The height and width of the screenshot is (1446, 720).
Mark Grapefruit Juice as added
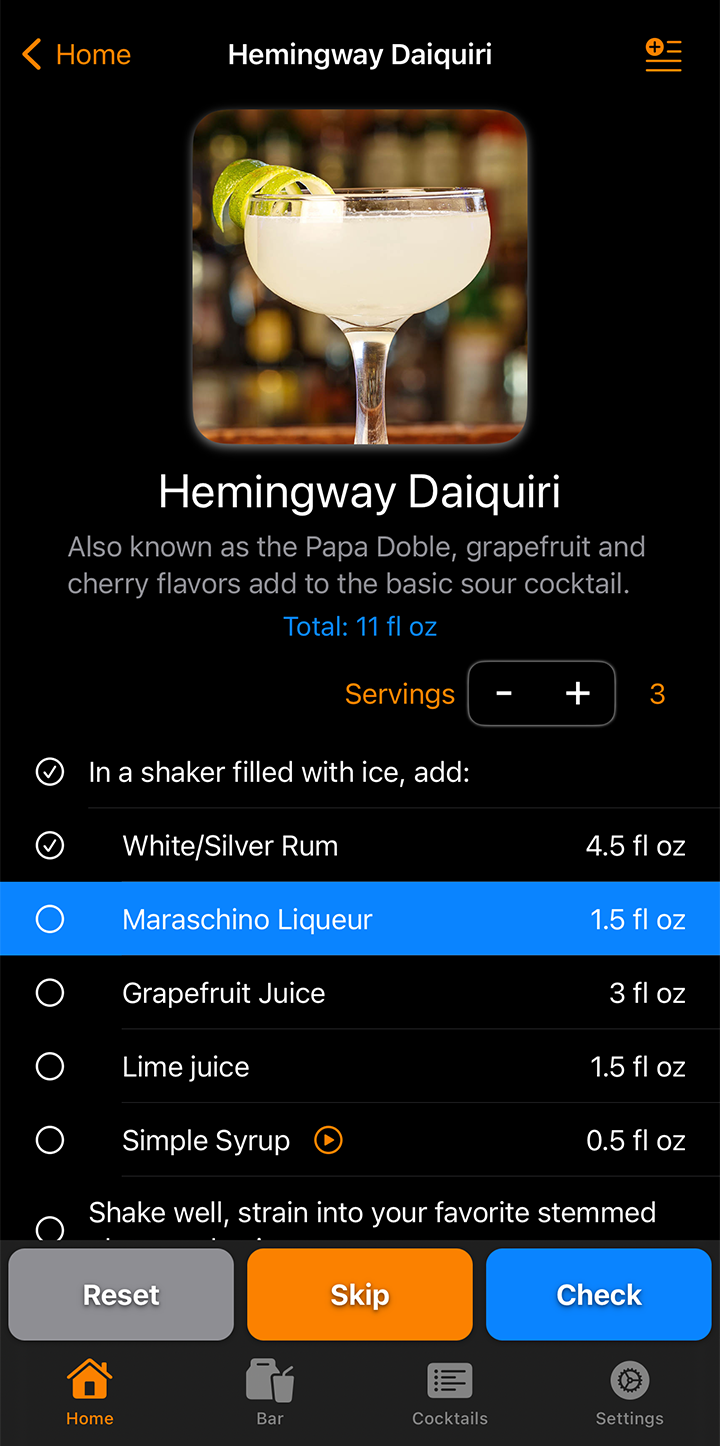point(50,993)
